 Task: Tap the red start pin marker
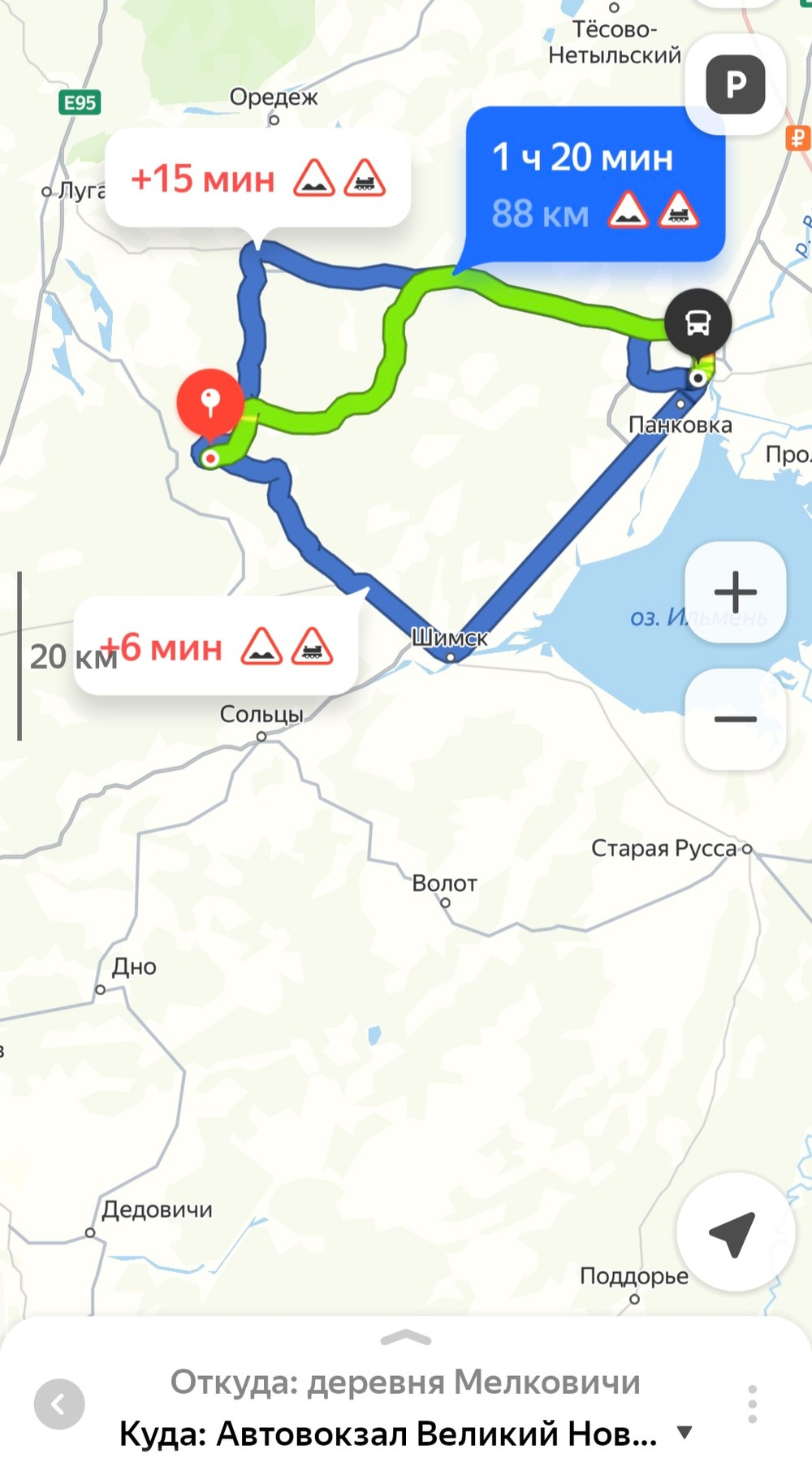point(210,402)
